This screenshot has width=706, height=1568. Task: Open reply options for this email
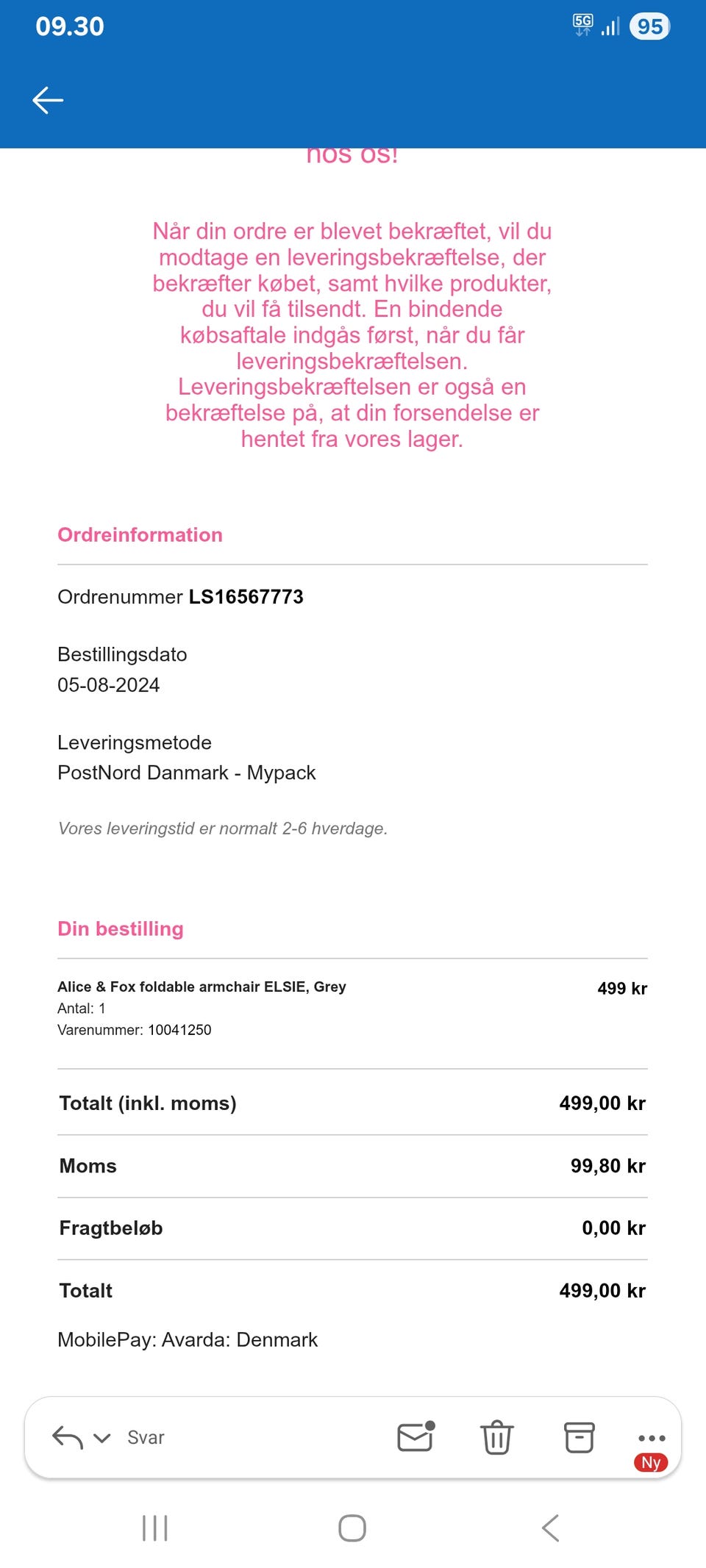point(68,1437)
